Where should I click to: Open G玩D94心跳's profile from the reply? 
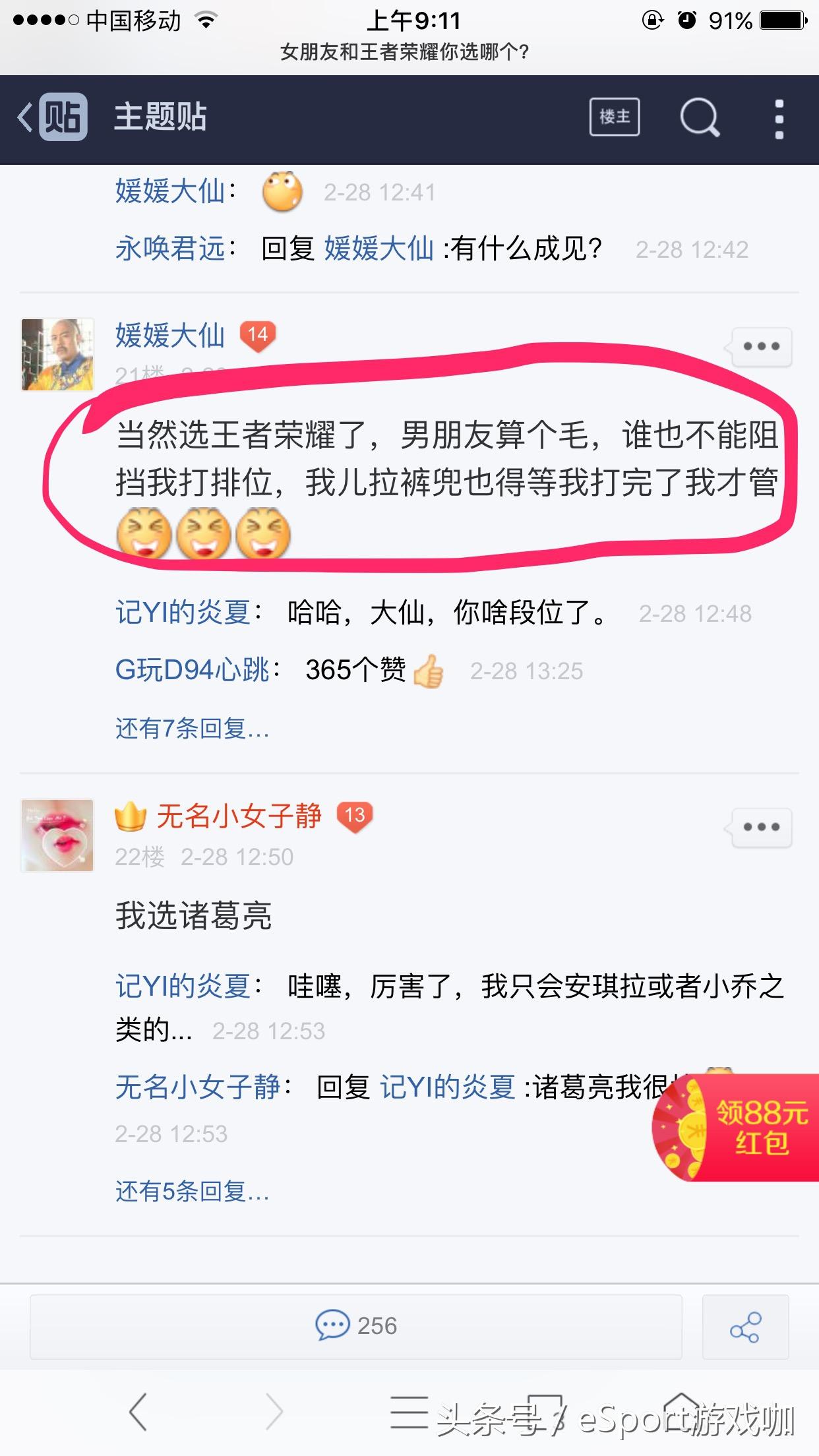pyautogui.click(x=192, y=670)
